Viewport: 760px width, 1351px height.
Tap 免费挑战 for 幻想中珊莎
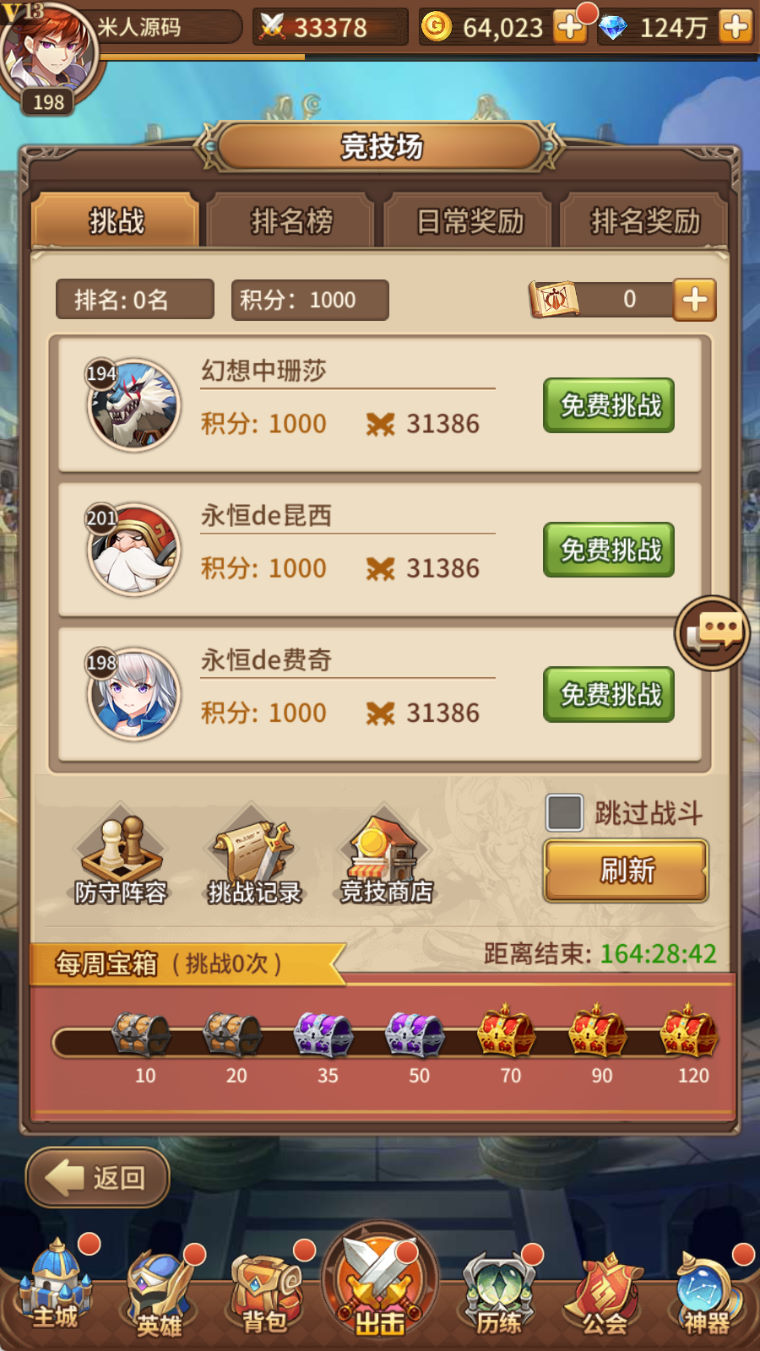pyautogui.click(x=609, y=405)
